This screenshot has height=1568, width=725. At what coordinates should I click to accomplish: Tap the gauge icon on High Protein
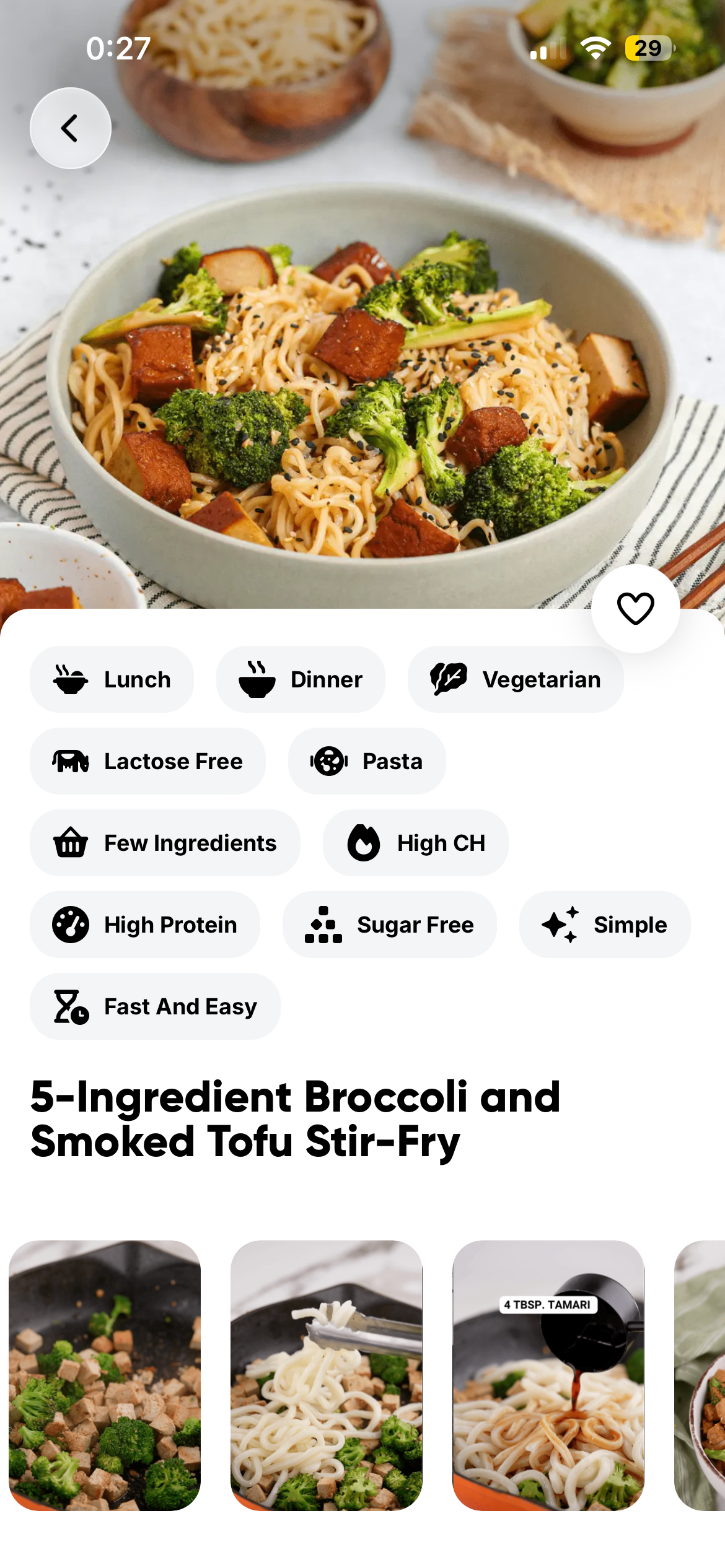pyautogui.click(x=70, y=925)
